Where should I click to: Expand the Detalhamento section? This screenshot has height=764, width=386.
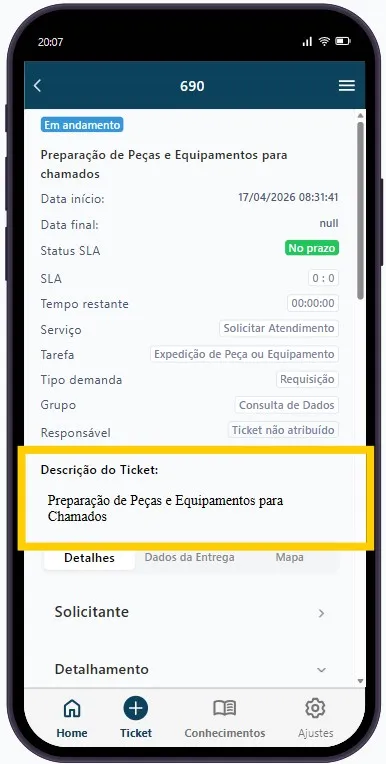point(190,669)
